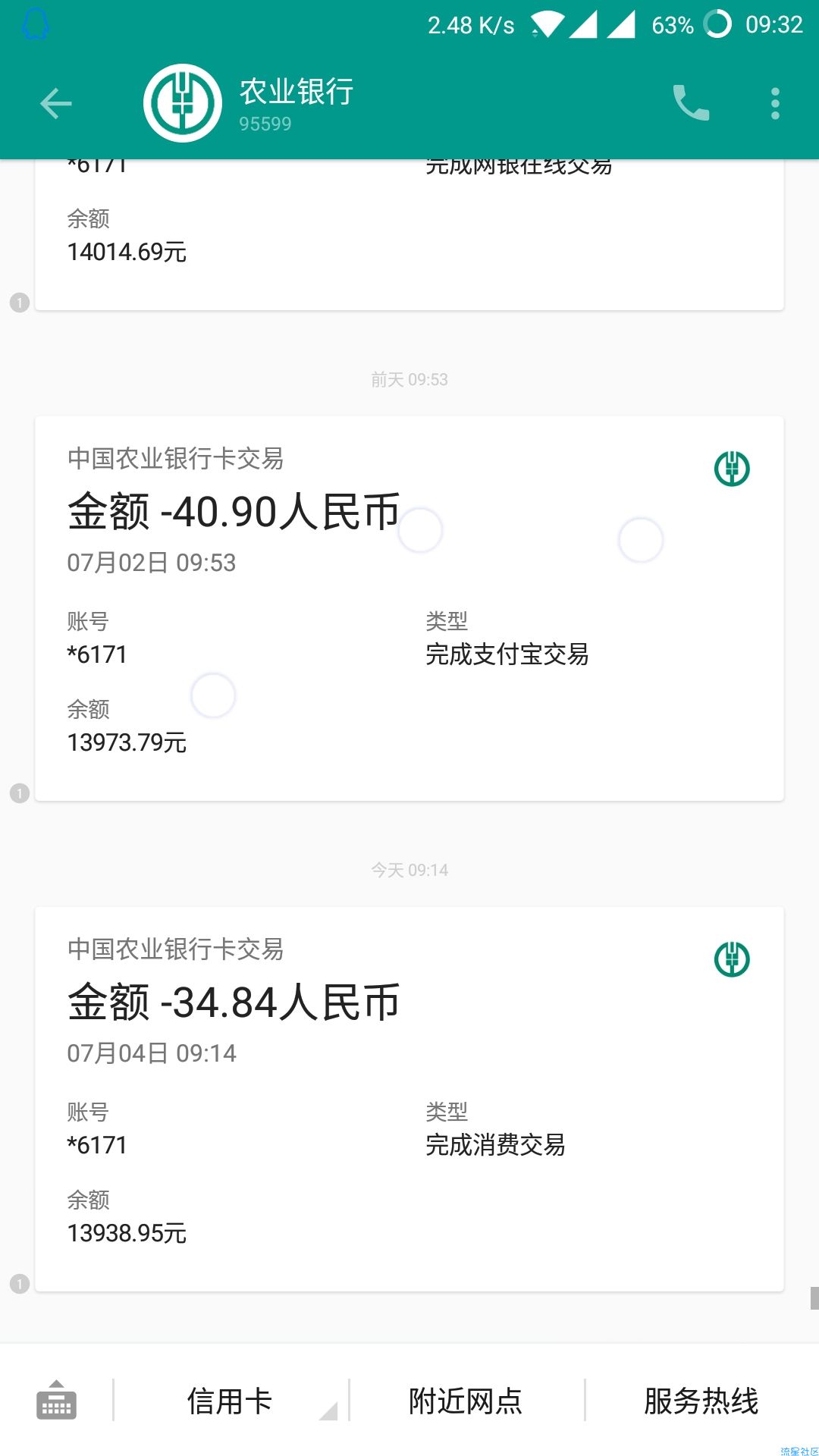This screenshot has width=819, height=1456.
Task: Select 服务热线 in the bottom menu
Action: point(701,1400)
